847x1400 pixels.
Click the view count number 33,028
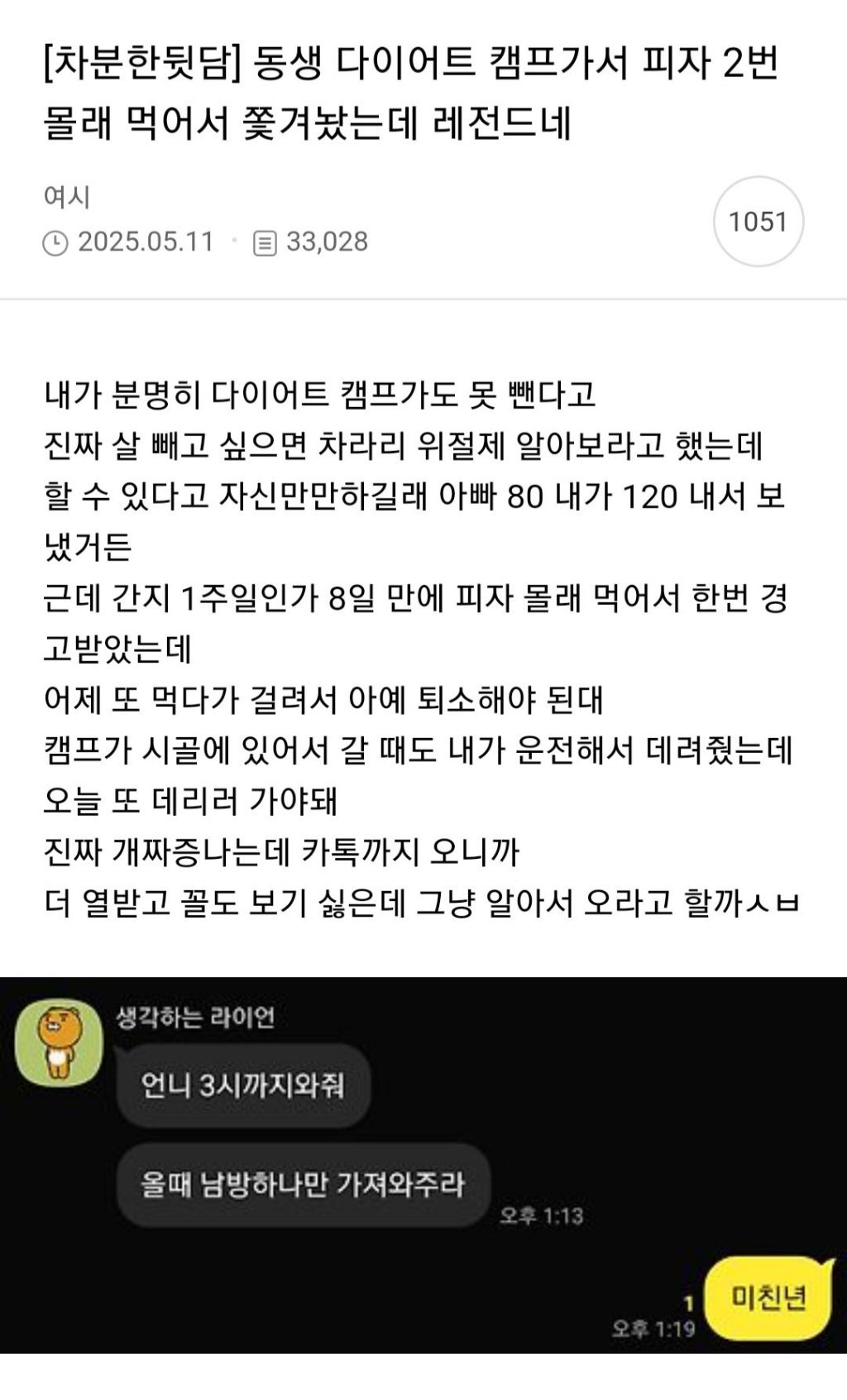(327, 242)
